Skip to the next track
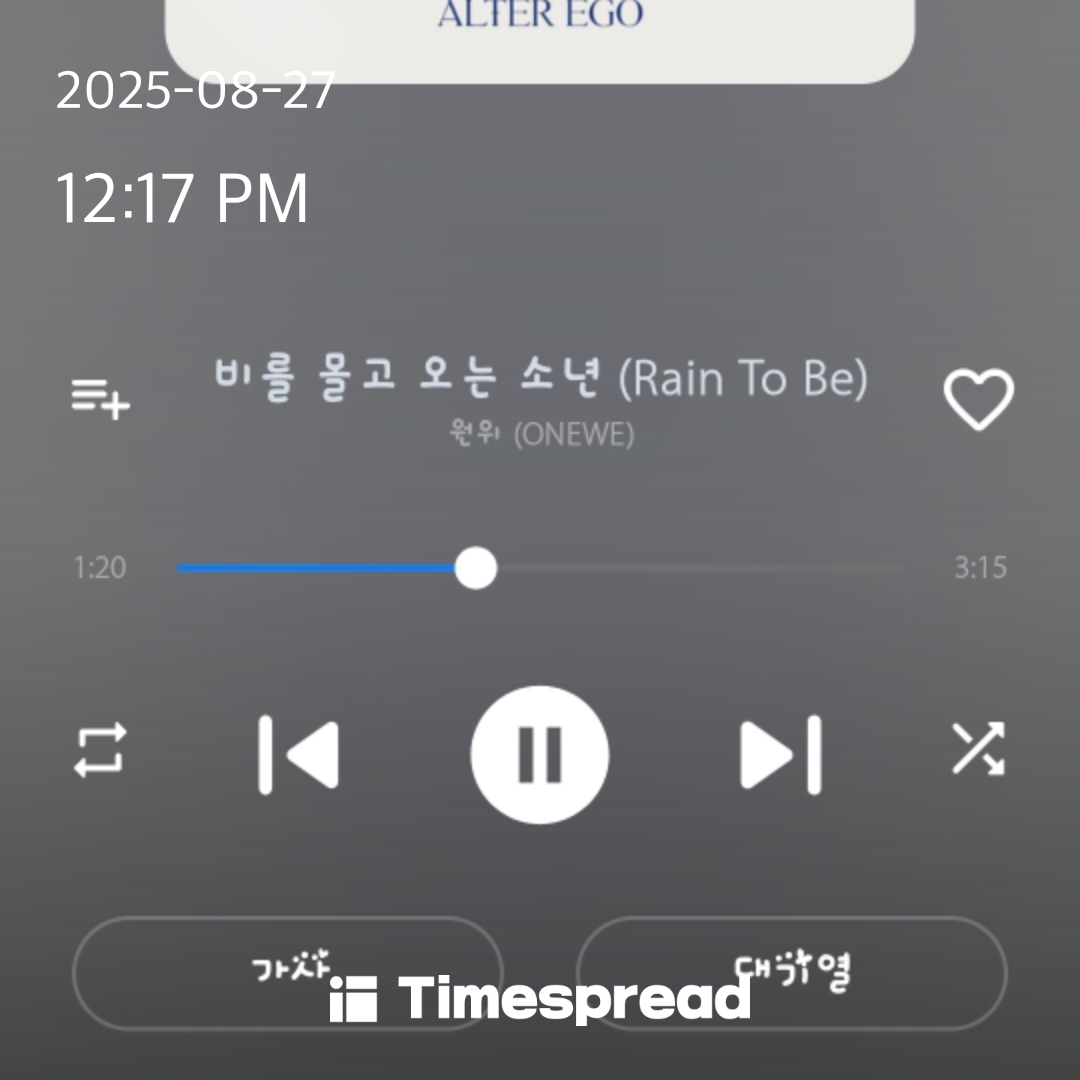The width and height of the screenshot is (1080, 1080). point(781,754)
